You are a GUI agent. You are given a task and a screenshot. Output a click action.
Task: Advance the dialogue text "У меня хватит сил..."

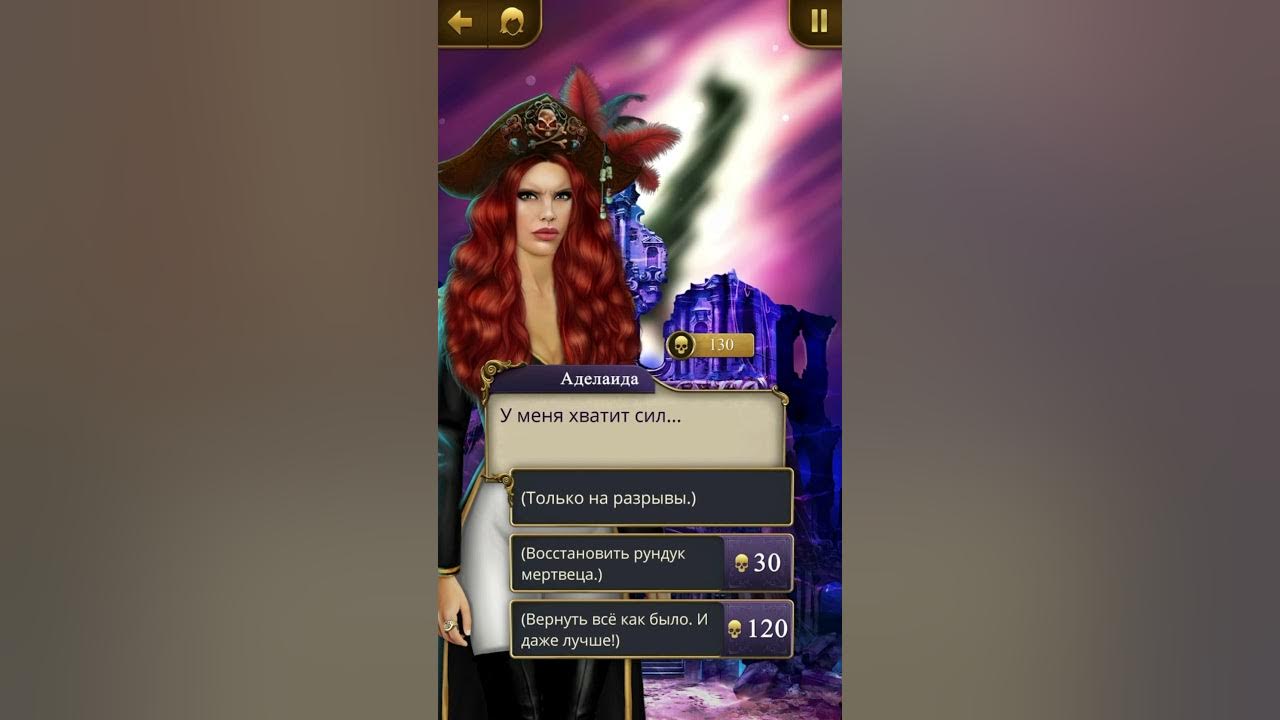point(634,428)
